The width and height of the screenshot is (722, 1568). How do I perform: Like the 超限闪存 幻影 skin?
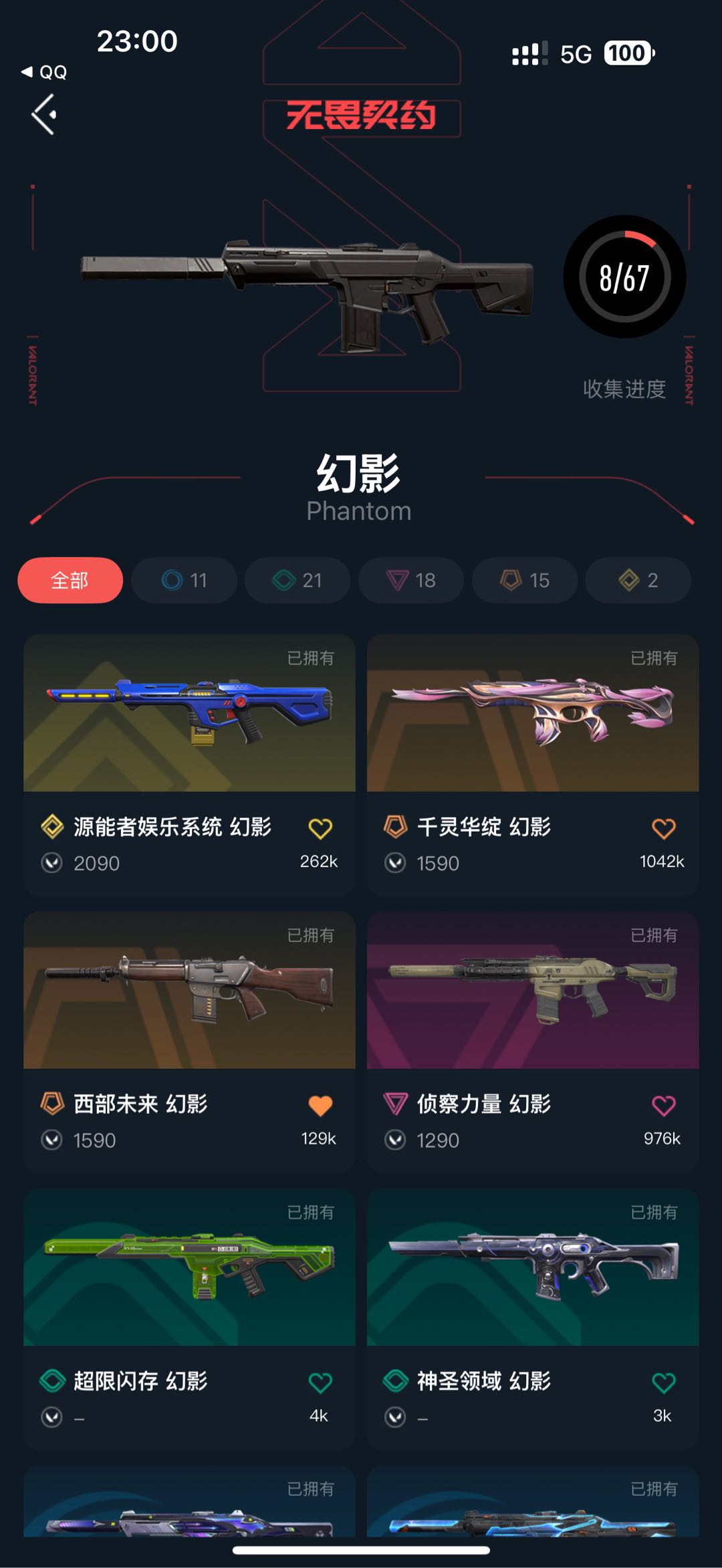[x=320, y=1382]
